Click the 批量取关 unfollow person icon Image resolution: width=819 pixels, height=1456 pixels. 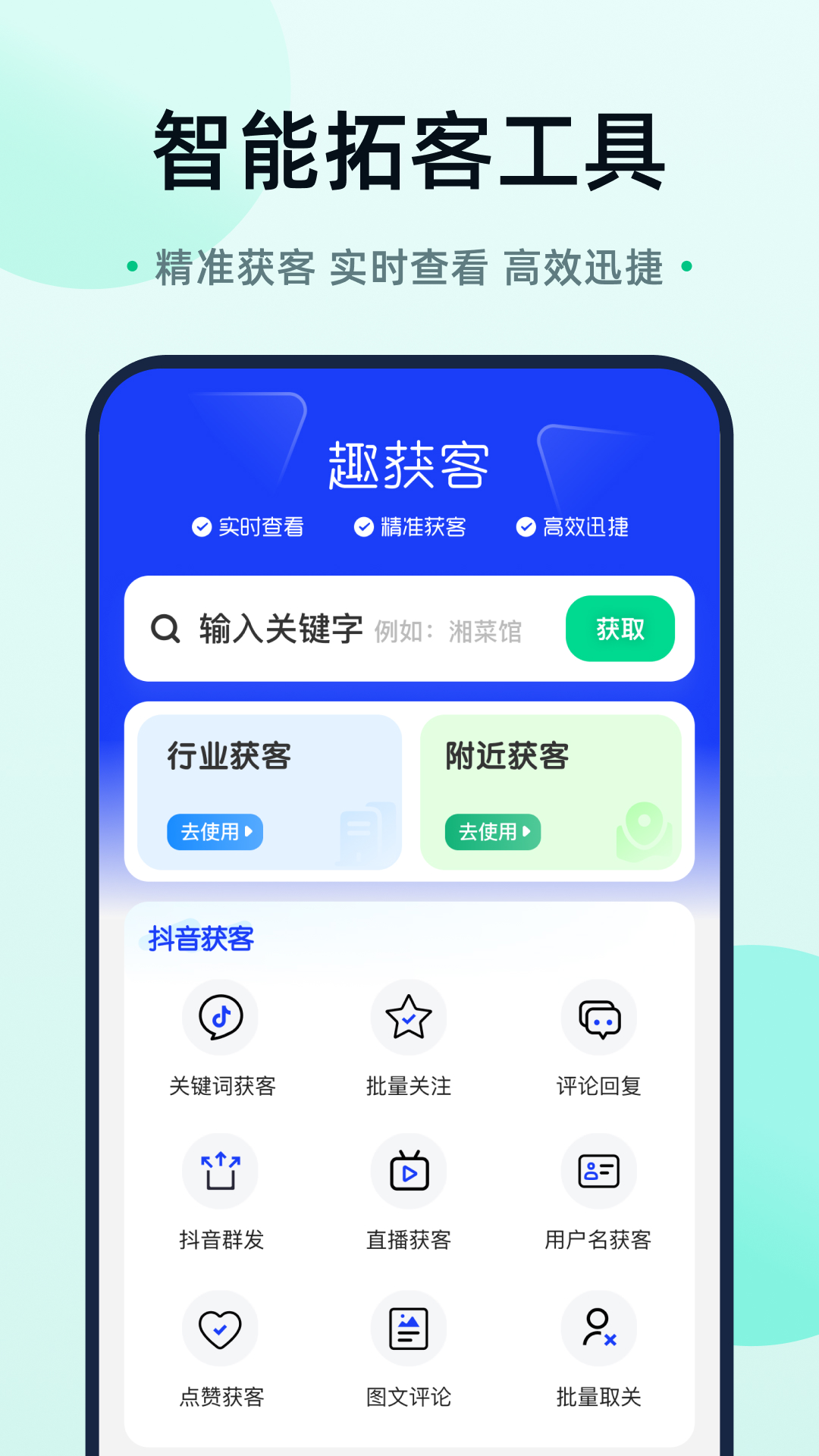point(599,1329)
